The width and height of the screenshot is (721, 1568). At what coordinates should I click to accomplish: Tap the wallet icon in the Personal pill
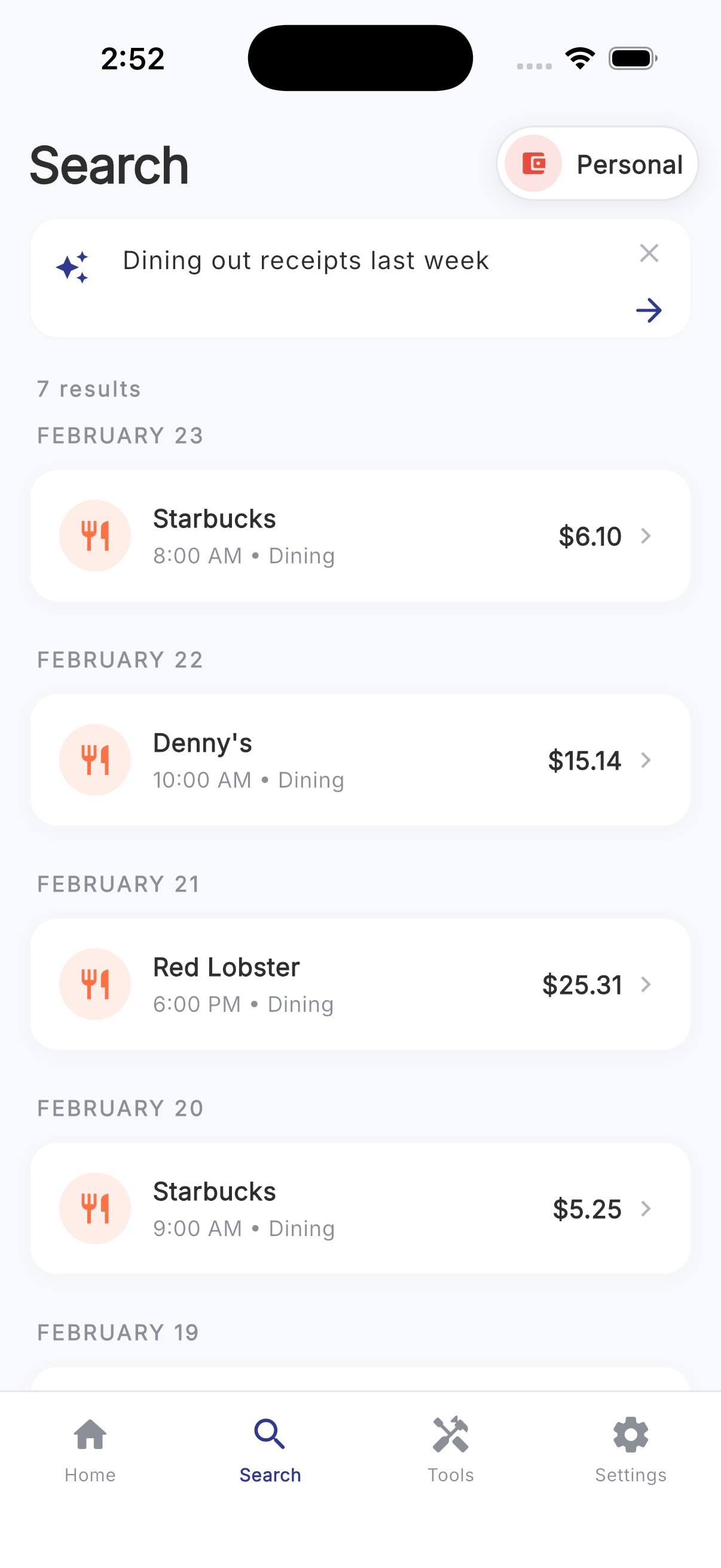pos(534,163)
